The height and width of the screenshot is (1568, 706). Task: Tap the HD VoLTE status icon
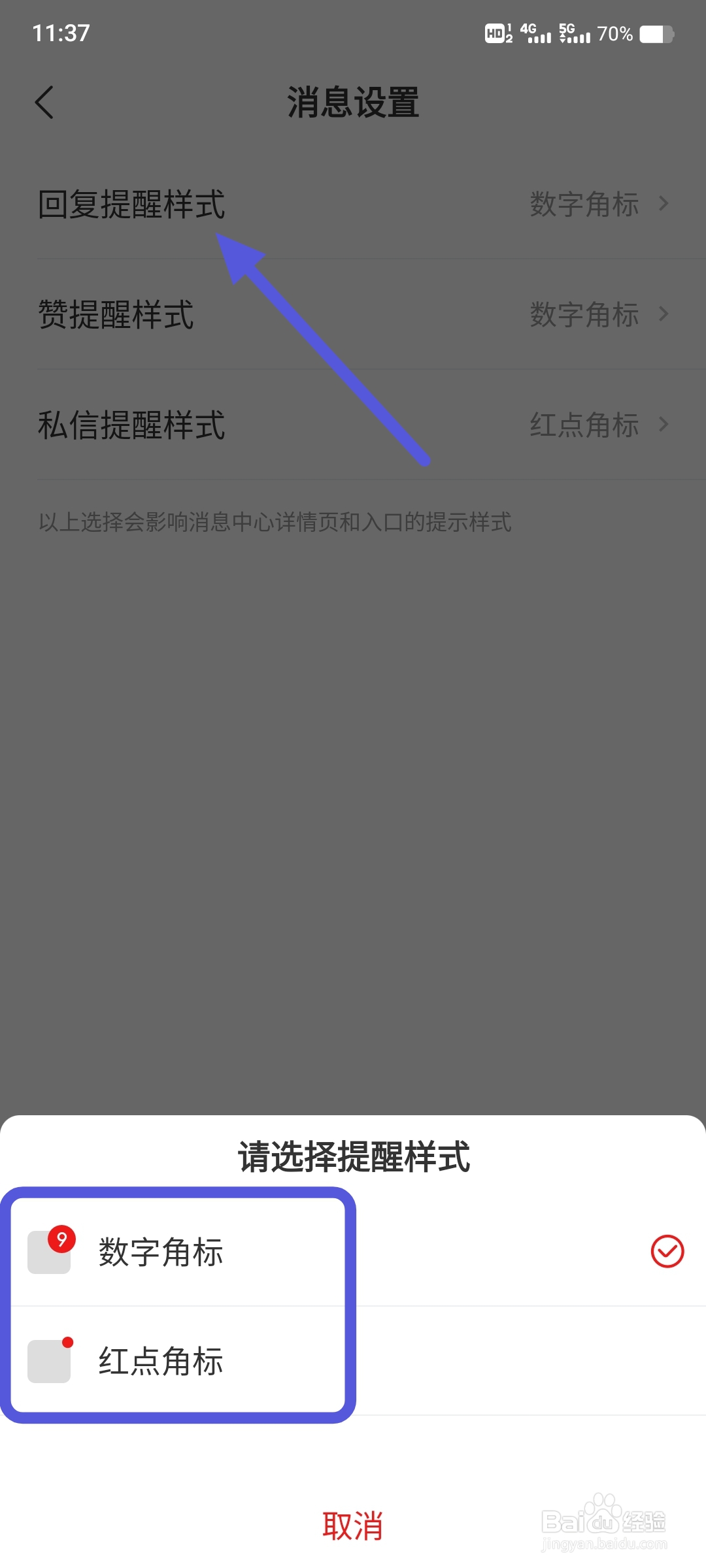pyautogui.click(x=496, y=33)
